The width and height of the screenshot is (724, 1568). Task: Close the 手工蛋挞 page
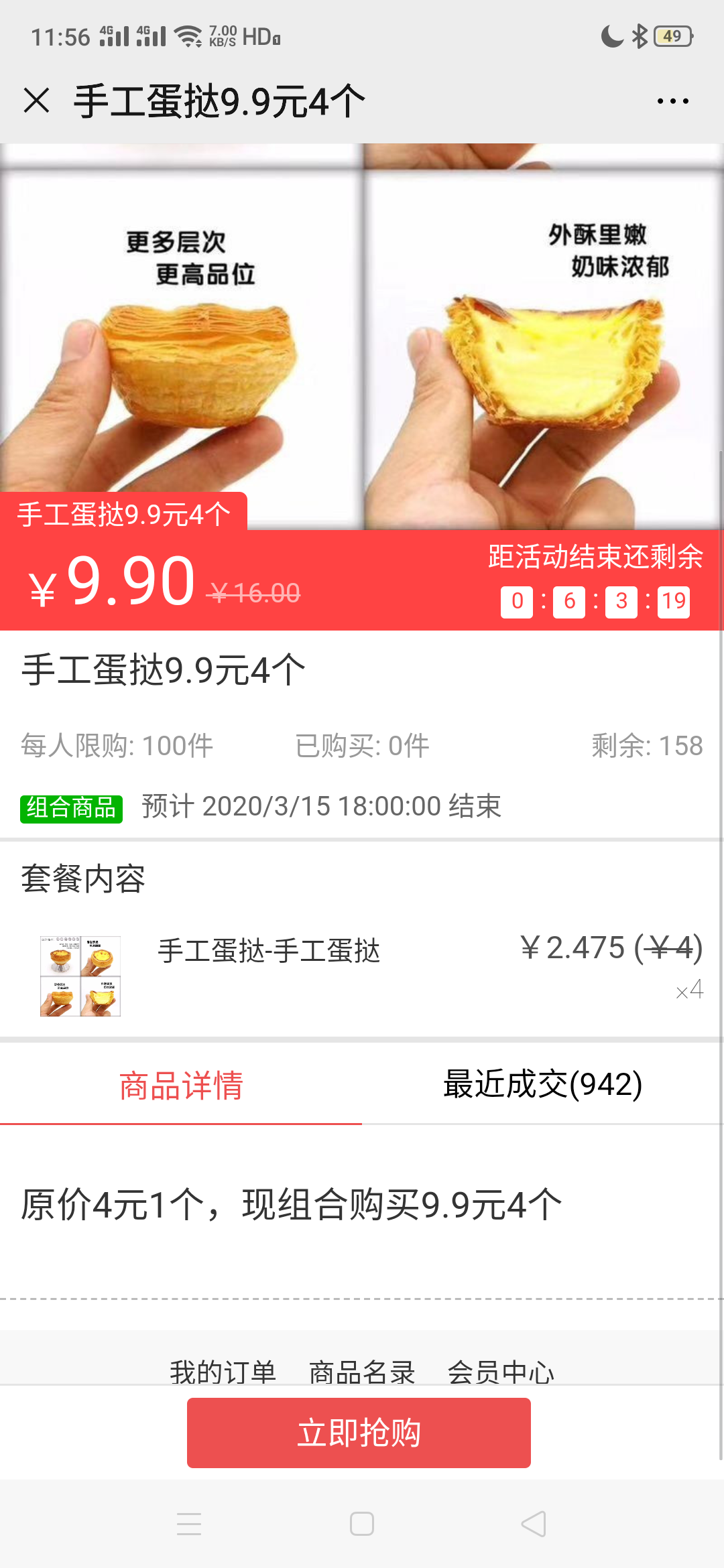36,101
